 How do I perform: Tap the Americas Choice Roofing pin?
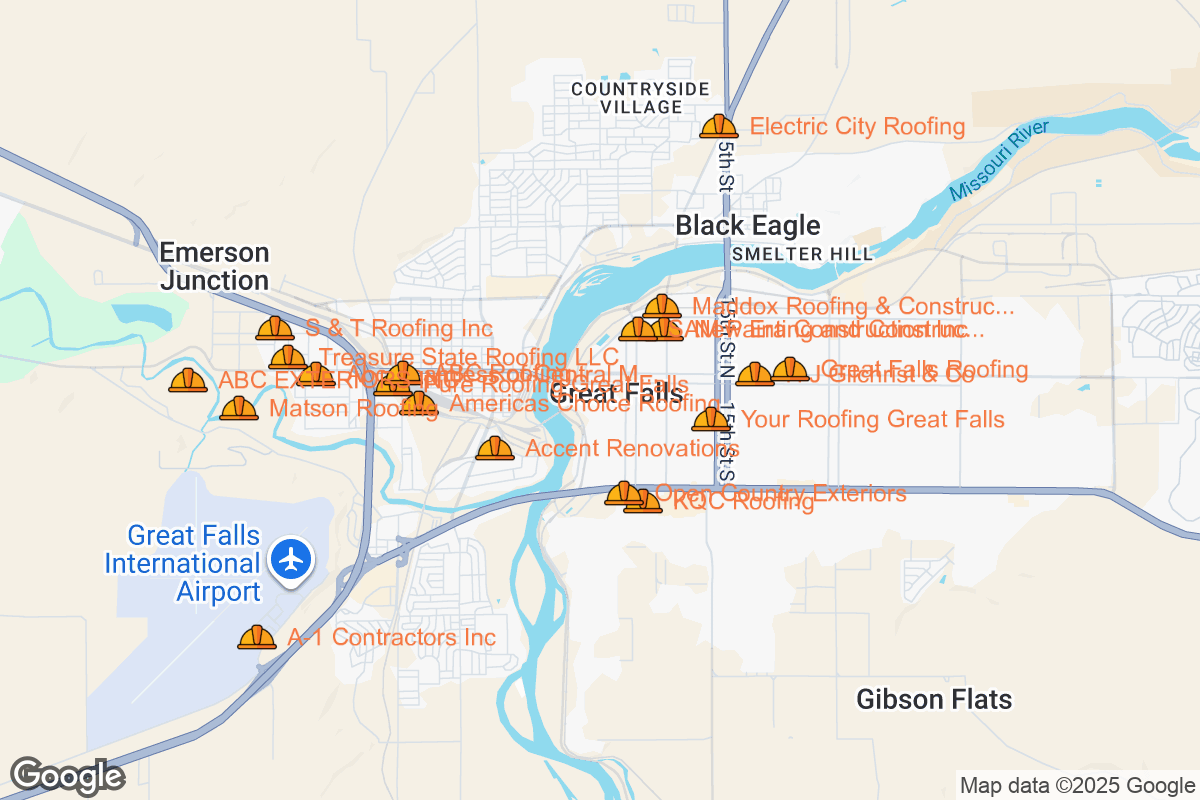419,404
